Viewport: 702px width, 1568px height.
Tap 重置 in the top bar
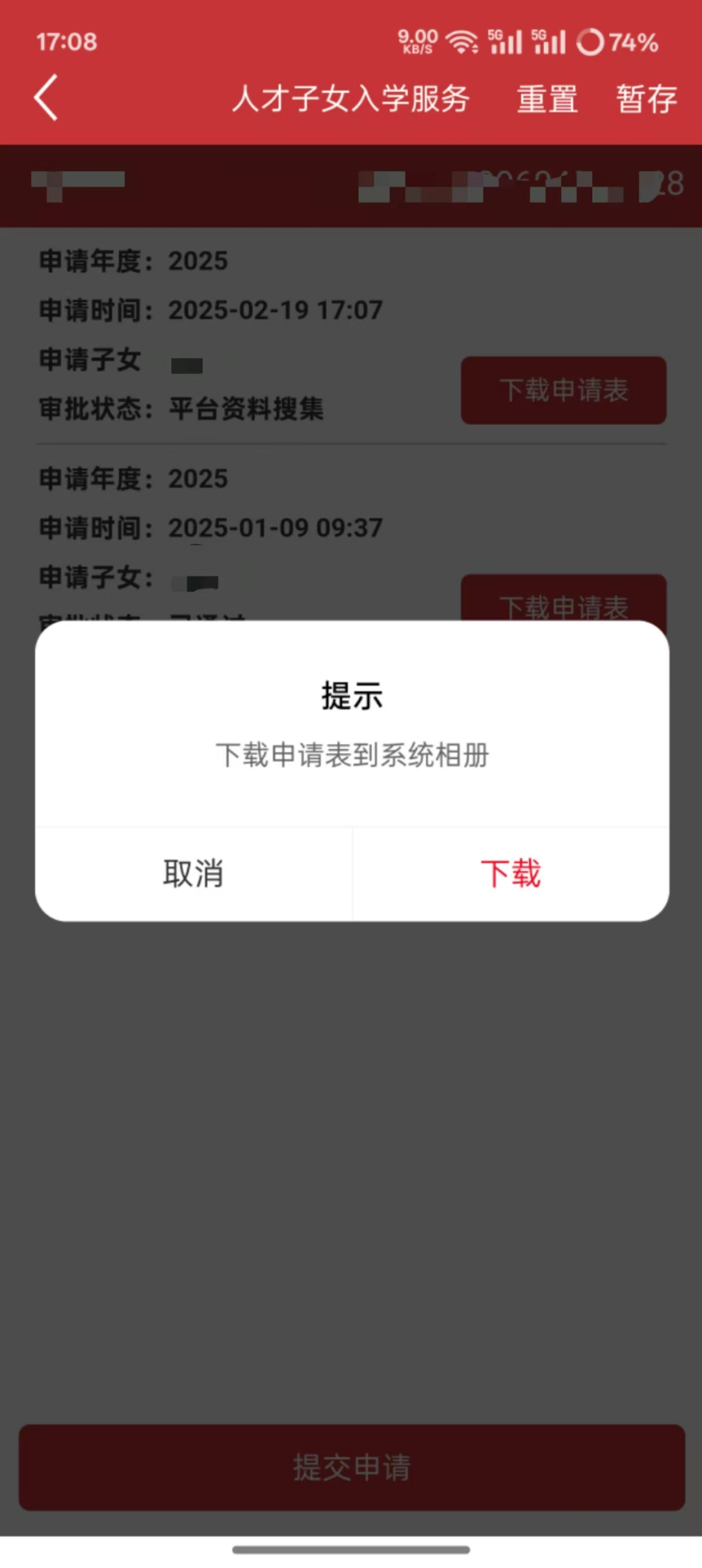pos(547,99)
